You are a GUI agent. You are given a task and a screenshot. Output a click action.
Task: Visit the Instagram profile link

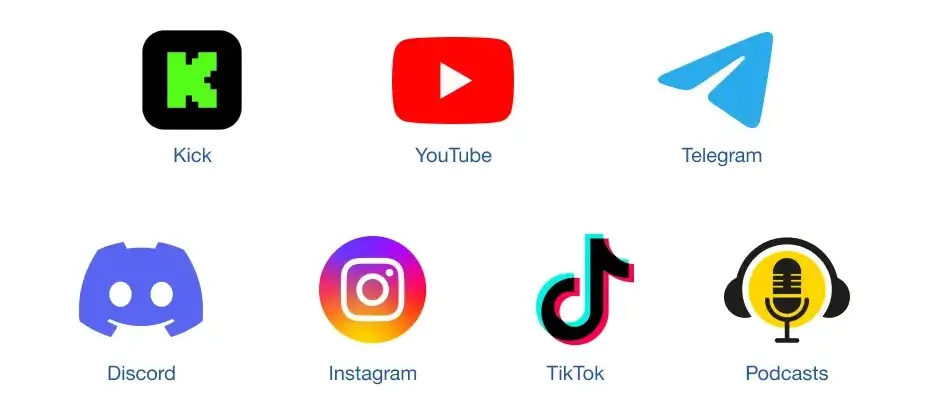point(372,290)
